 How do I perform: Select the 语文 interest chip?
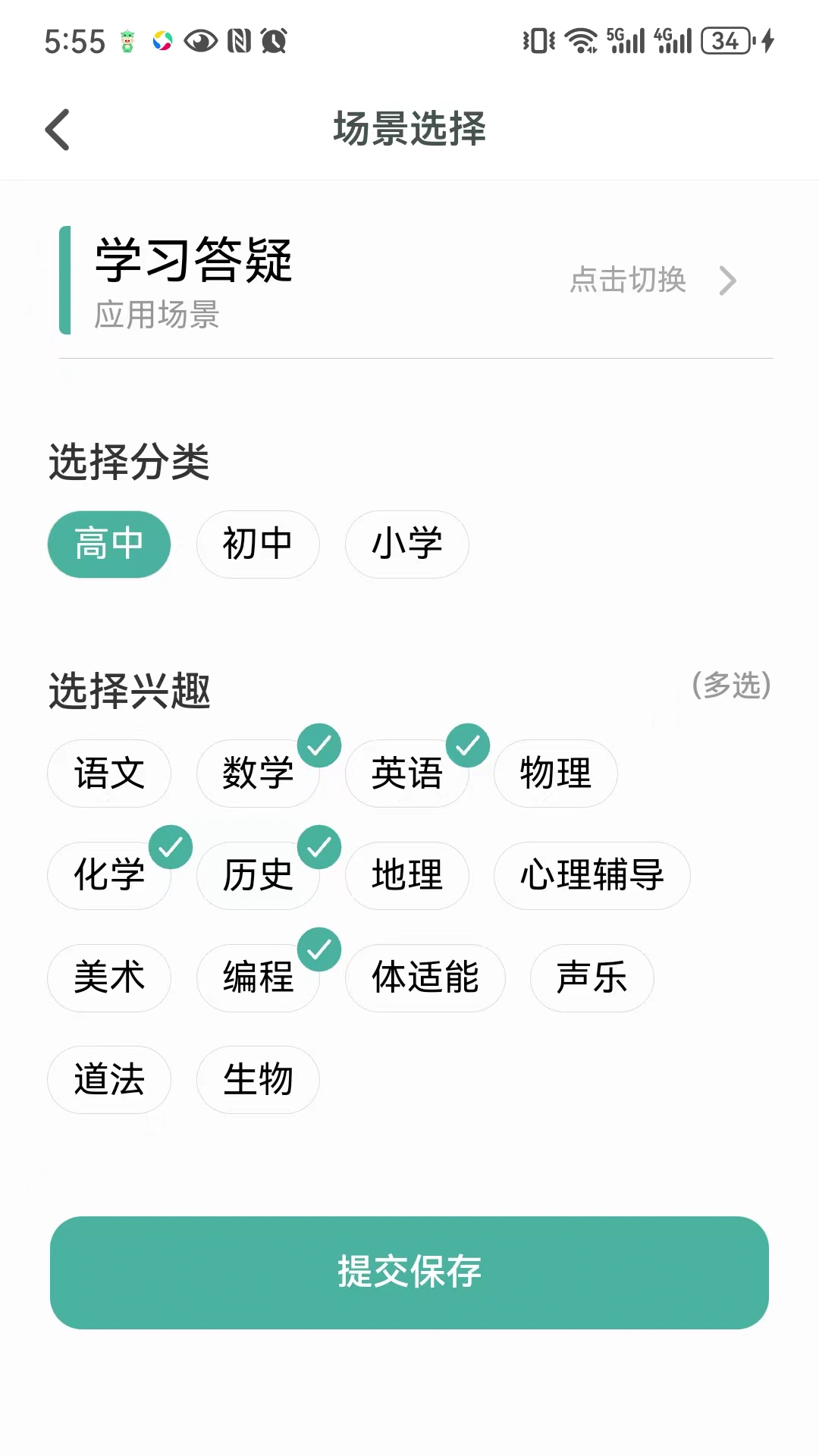pos(108,773)
